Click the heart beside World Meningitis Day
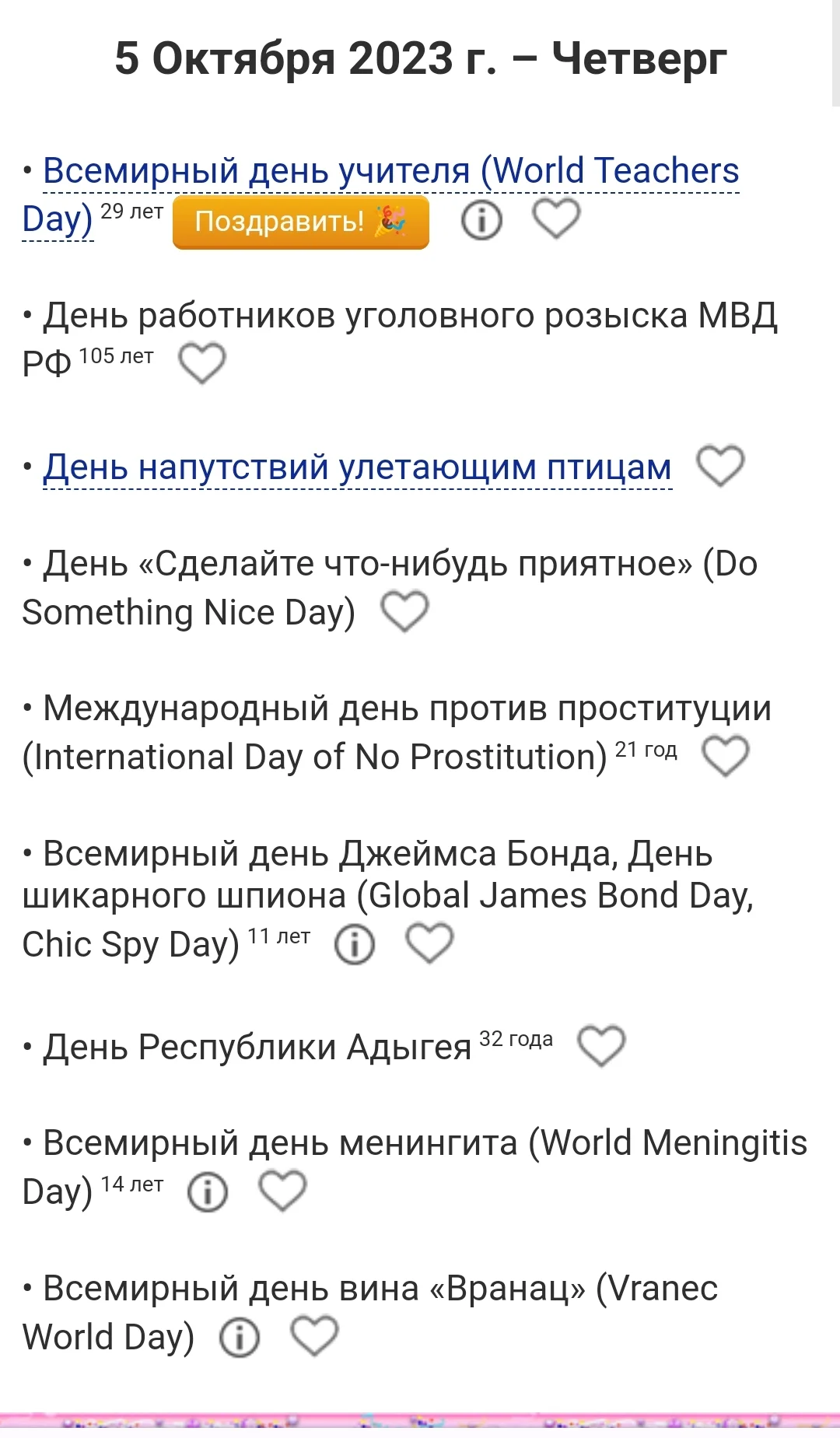This screenshot has height=1438, width=840. 283,1189
